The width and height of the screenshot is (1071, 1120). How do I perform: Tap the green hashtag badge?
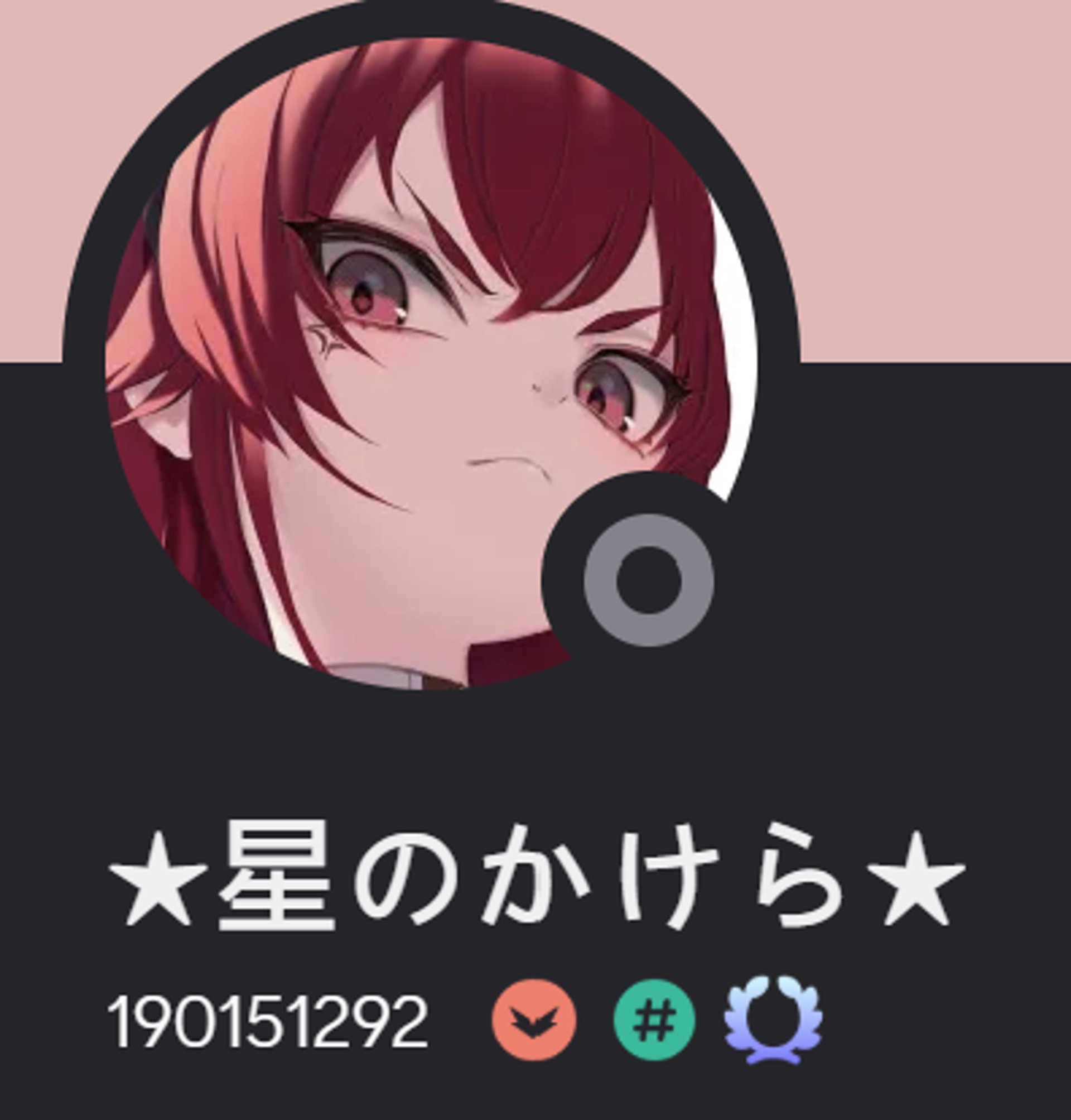[x=655, y=1020]
